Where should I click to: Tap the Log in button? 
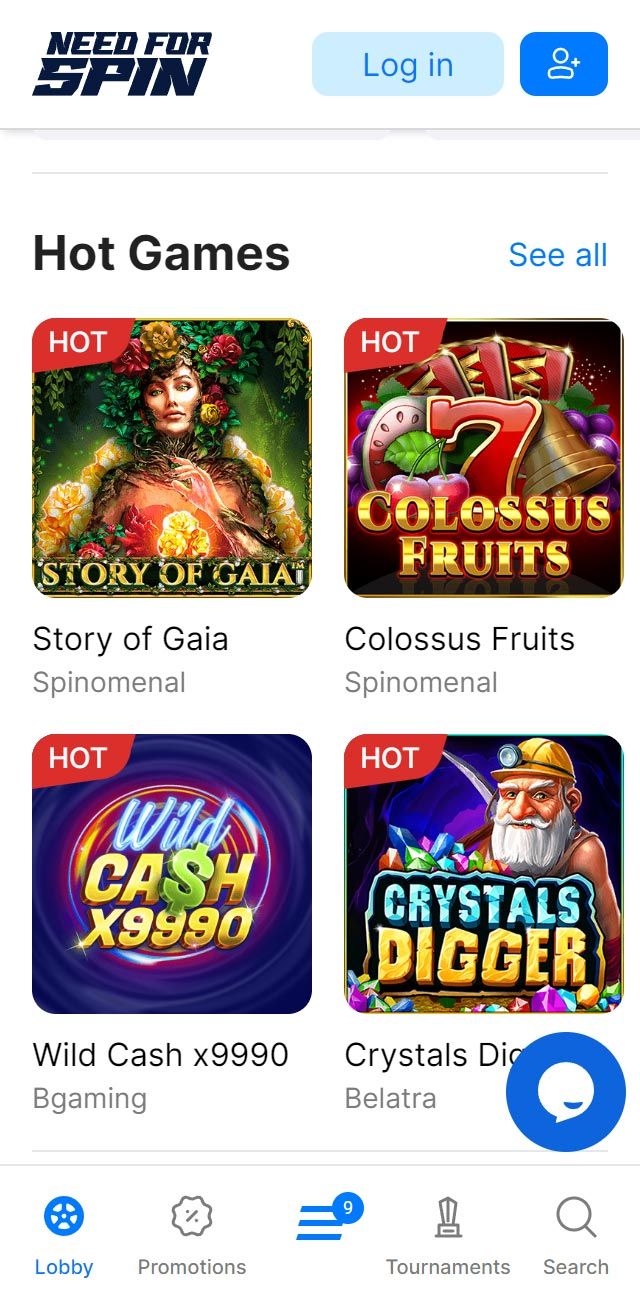(x=407, y=65)
